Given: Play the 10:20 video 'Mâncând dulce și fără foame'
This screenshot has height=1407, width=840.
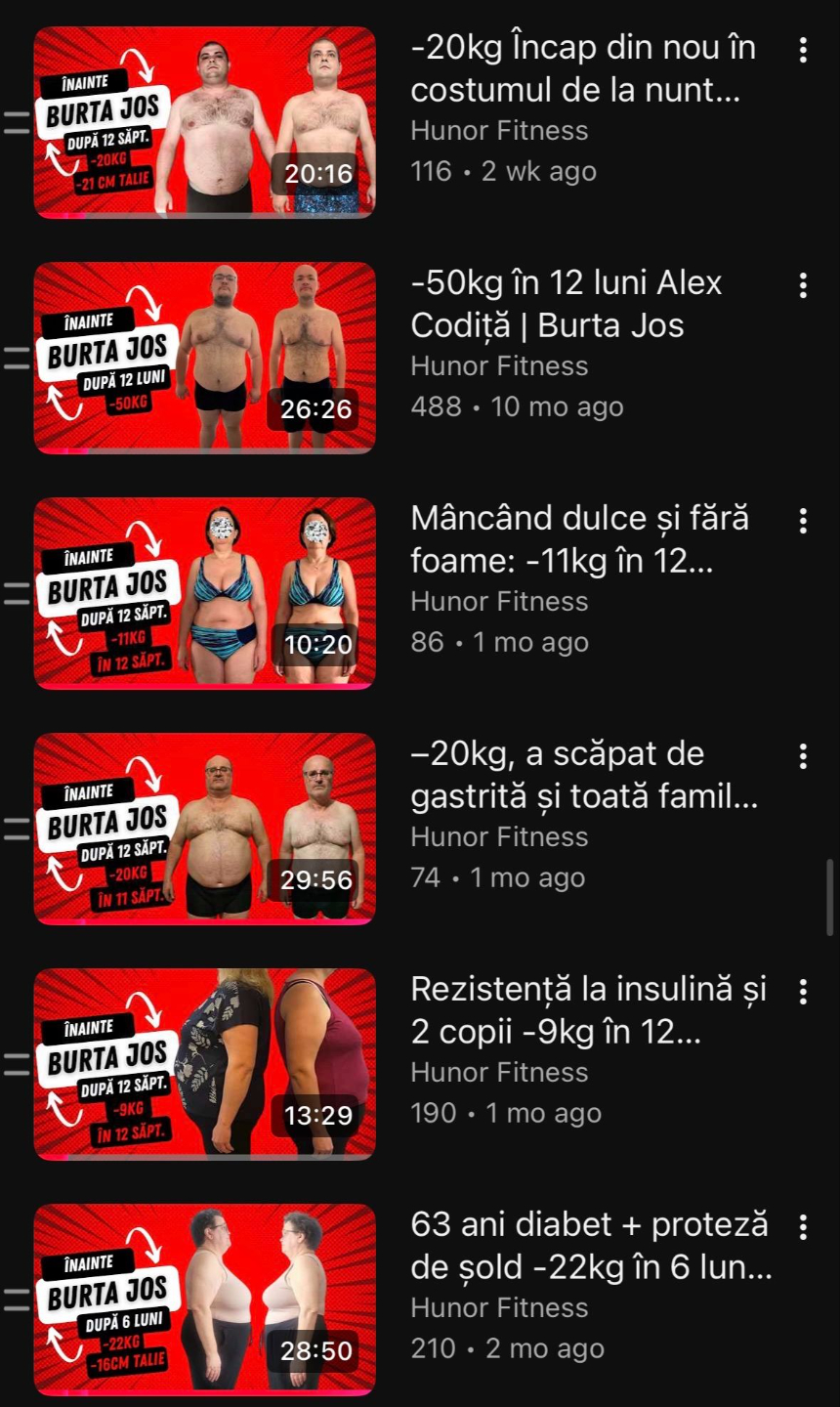Looking at the screenshot, I should pyautogui.click(x=205, y=593).
